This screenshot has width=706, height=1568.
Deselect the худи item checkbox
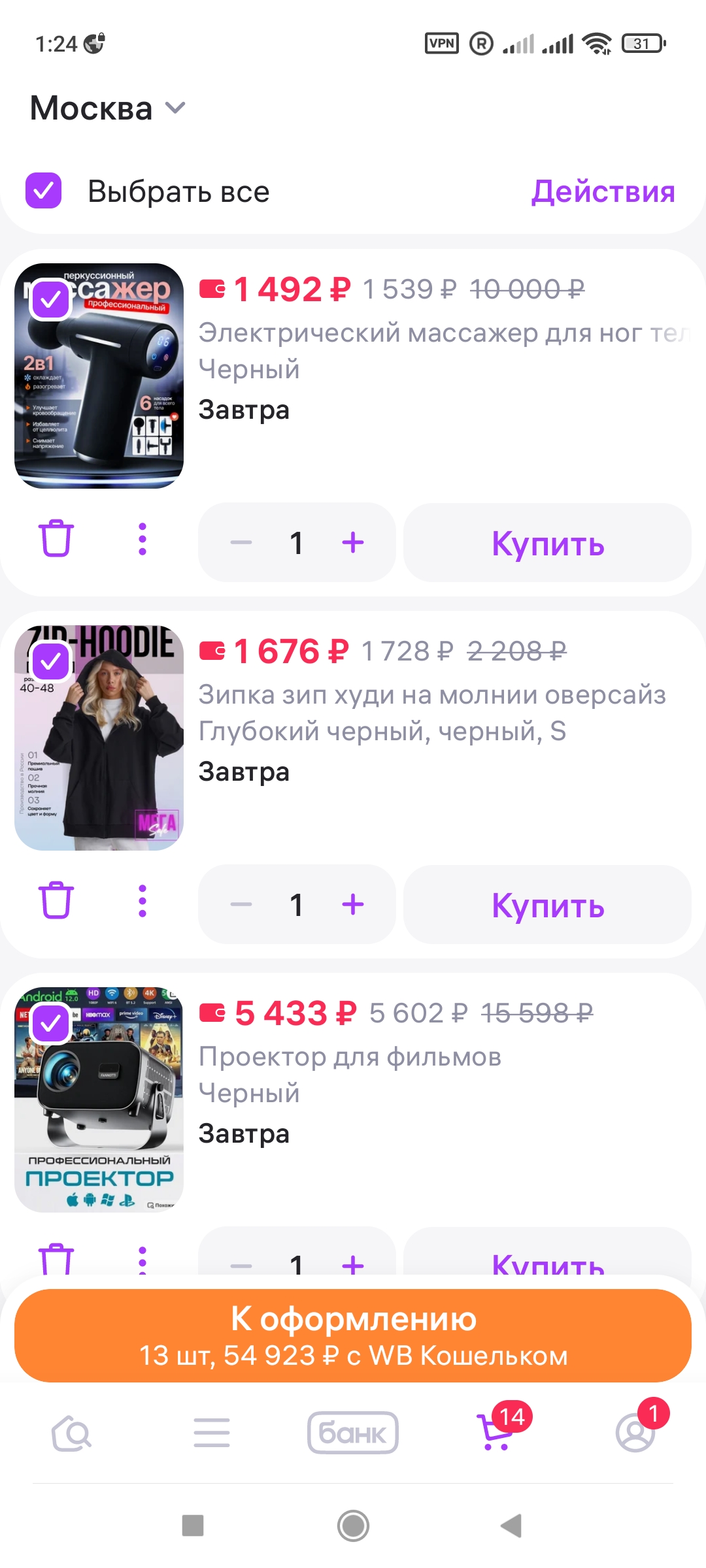point(51,662)
